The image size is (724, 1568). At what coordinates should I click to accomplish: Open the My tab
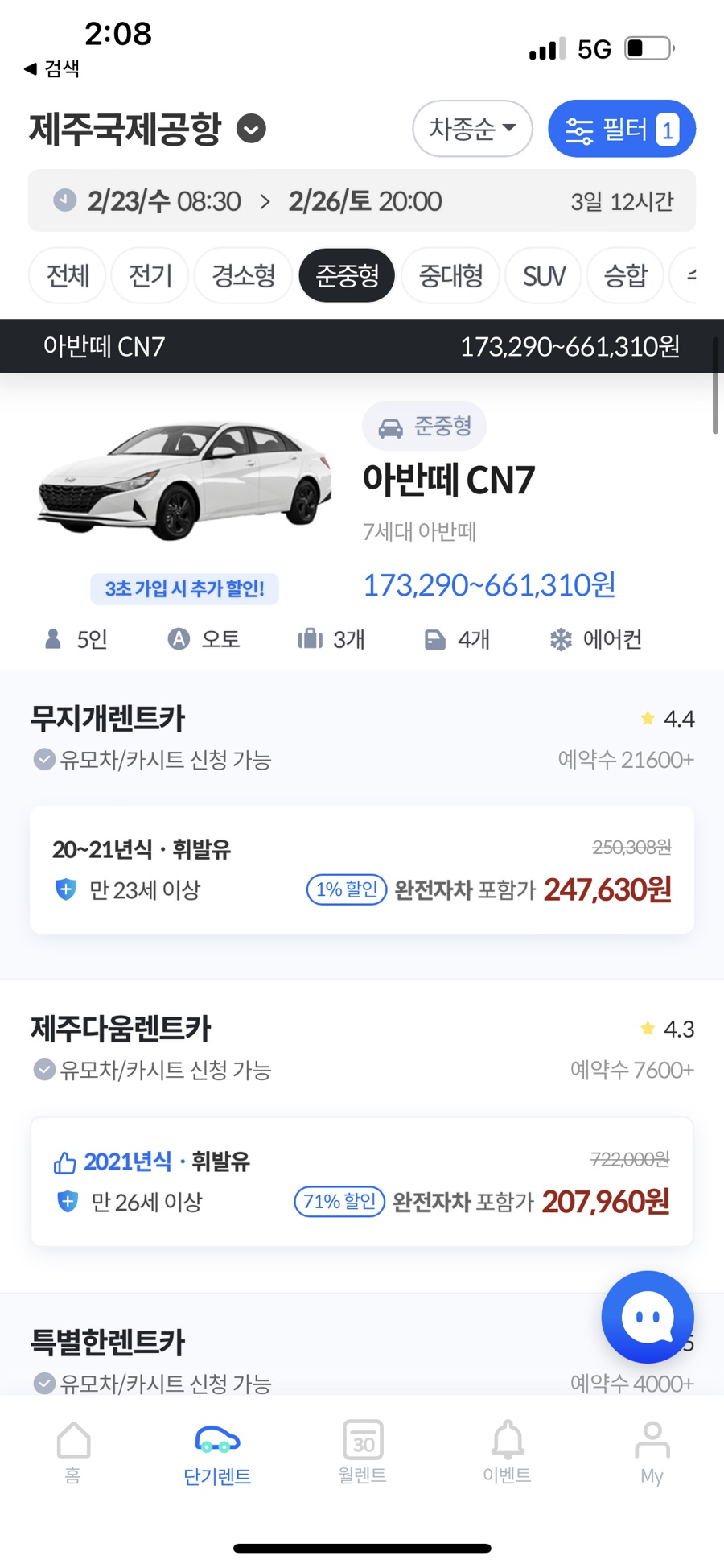(x=652, y=1453)
